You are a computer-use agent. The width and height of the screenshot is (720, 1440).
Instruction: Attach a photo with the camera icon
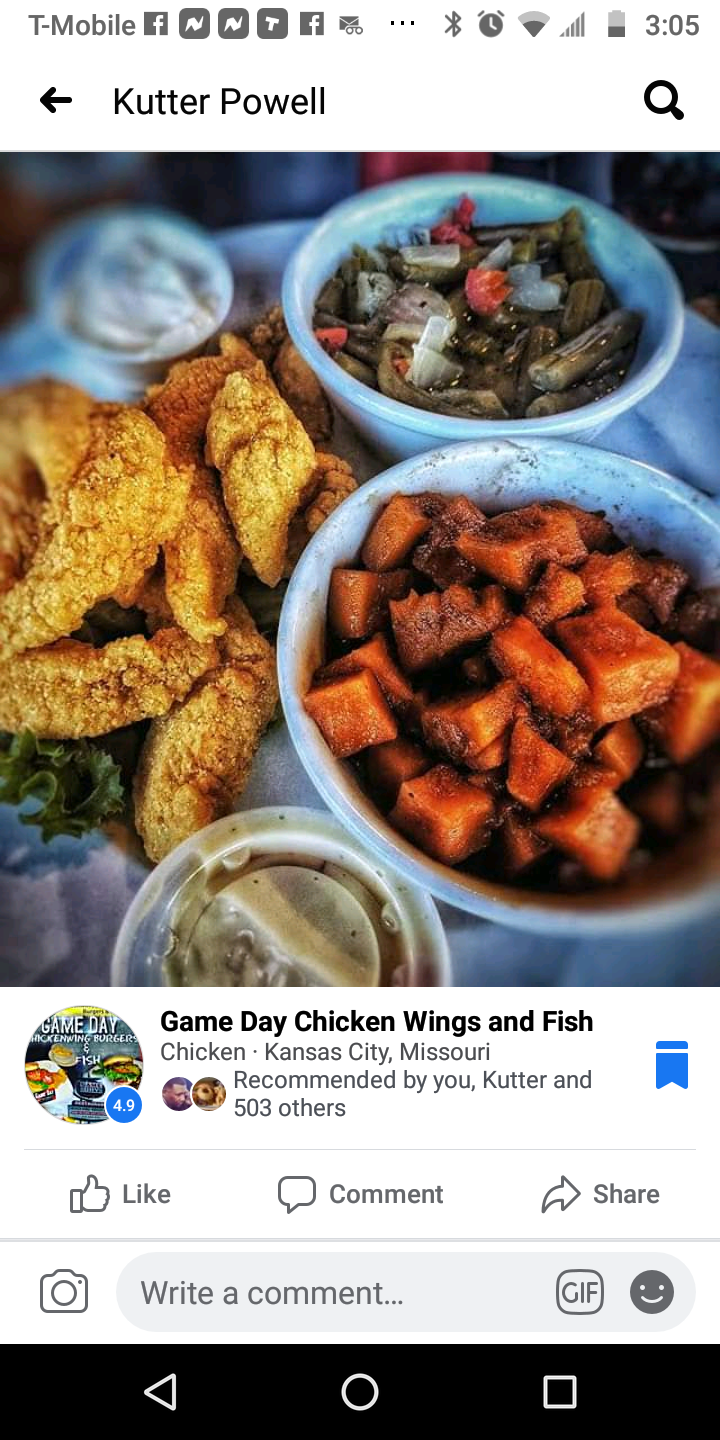click(64, 1292)
